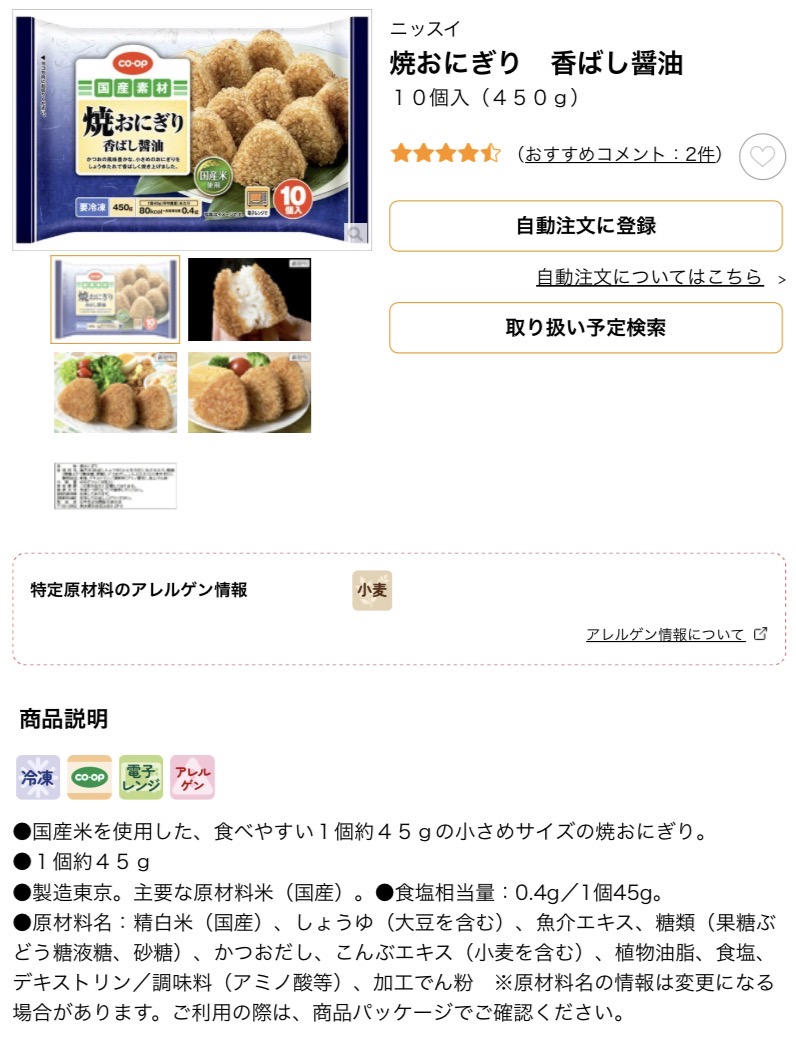Open おすすめコメント：2件 reviews link
This screenshot has width=796, height=1042.
(621, 154)
